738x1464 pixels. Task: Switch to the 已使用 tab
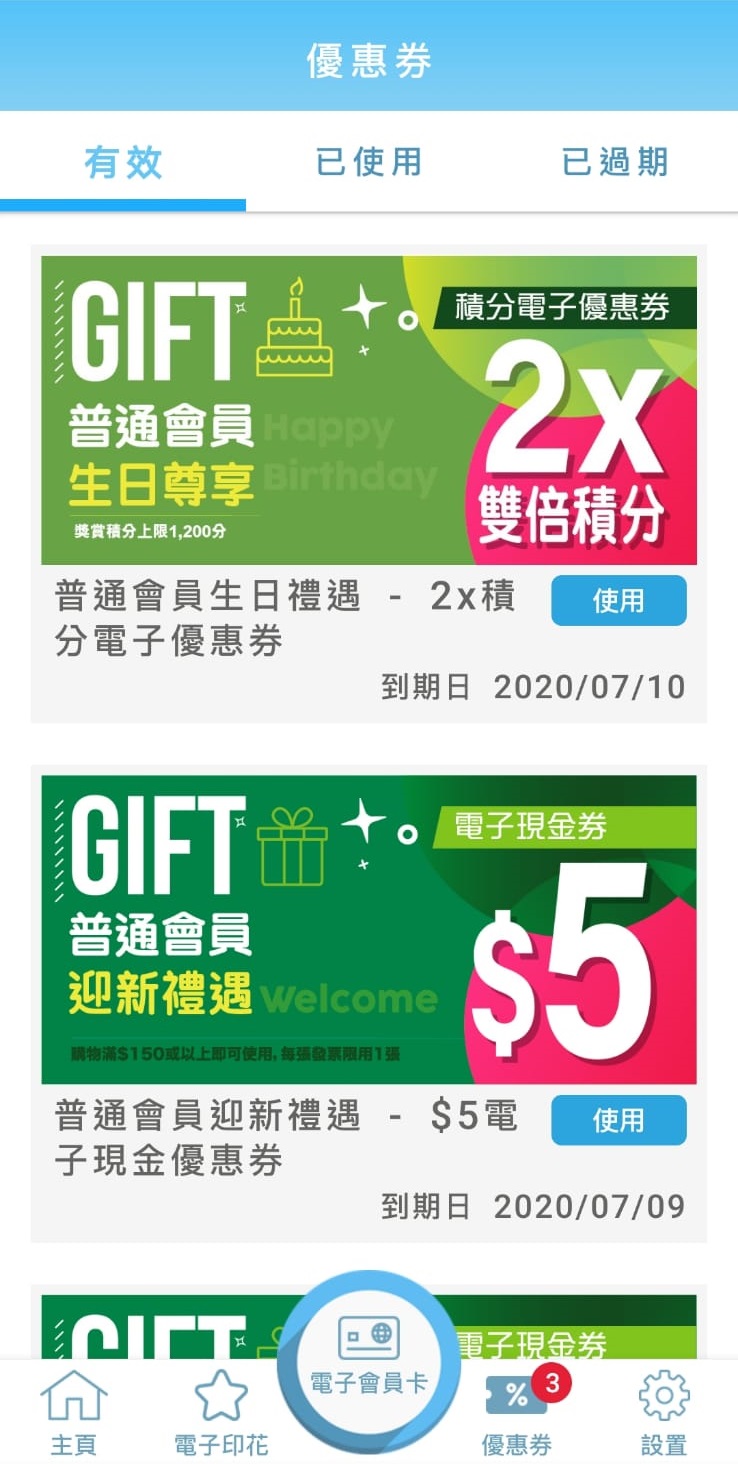pyautogui.click(x=368, y=162)
